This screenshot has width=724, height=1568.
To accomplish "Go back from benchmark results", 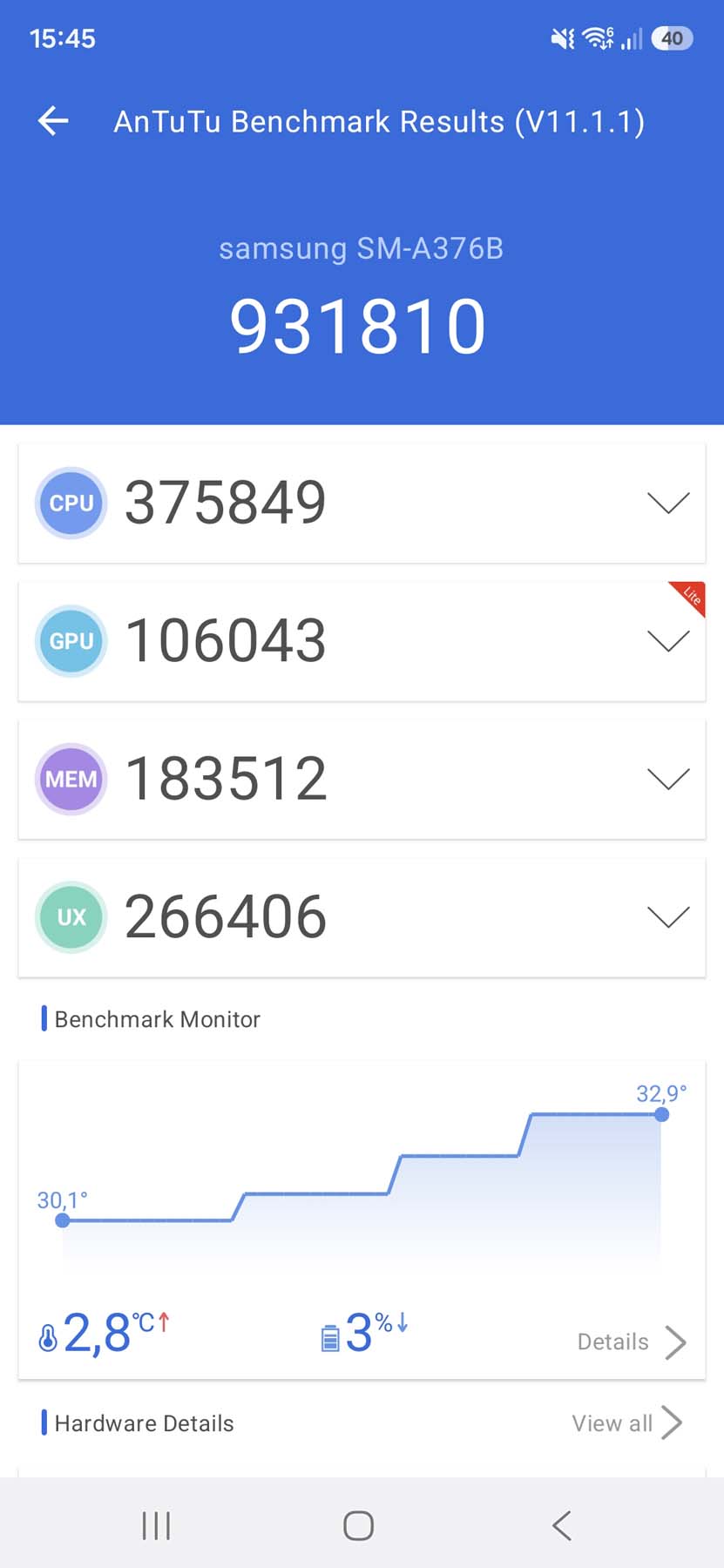I will [x=53, y=121].
